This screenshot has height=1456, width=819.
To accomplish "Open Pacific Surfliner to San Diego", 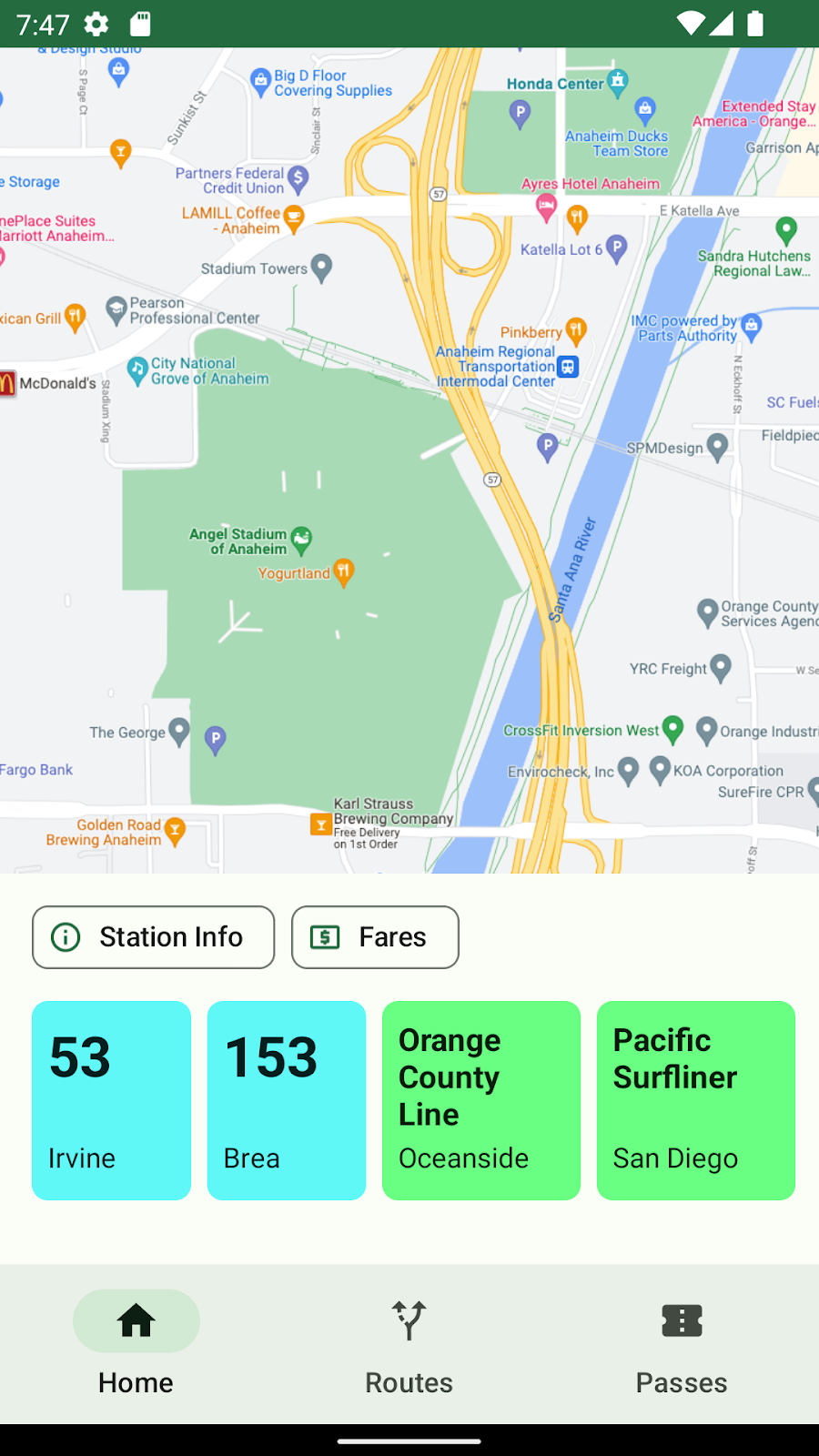I will click(x=696, y=1100).
